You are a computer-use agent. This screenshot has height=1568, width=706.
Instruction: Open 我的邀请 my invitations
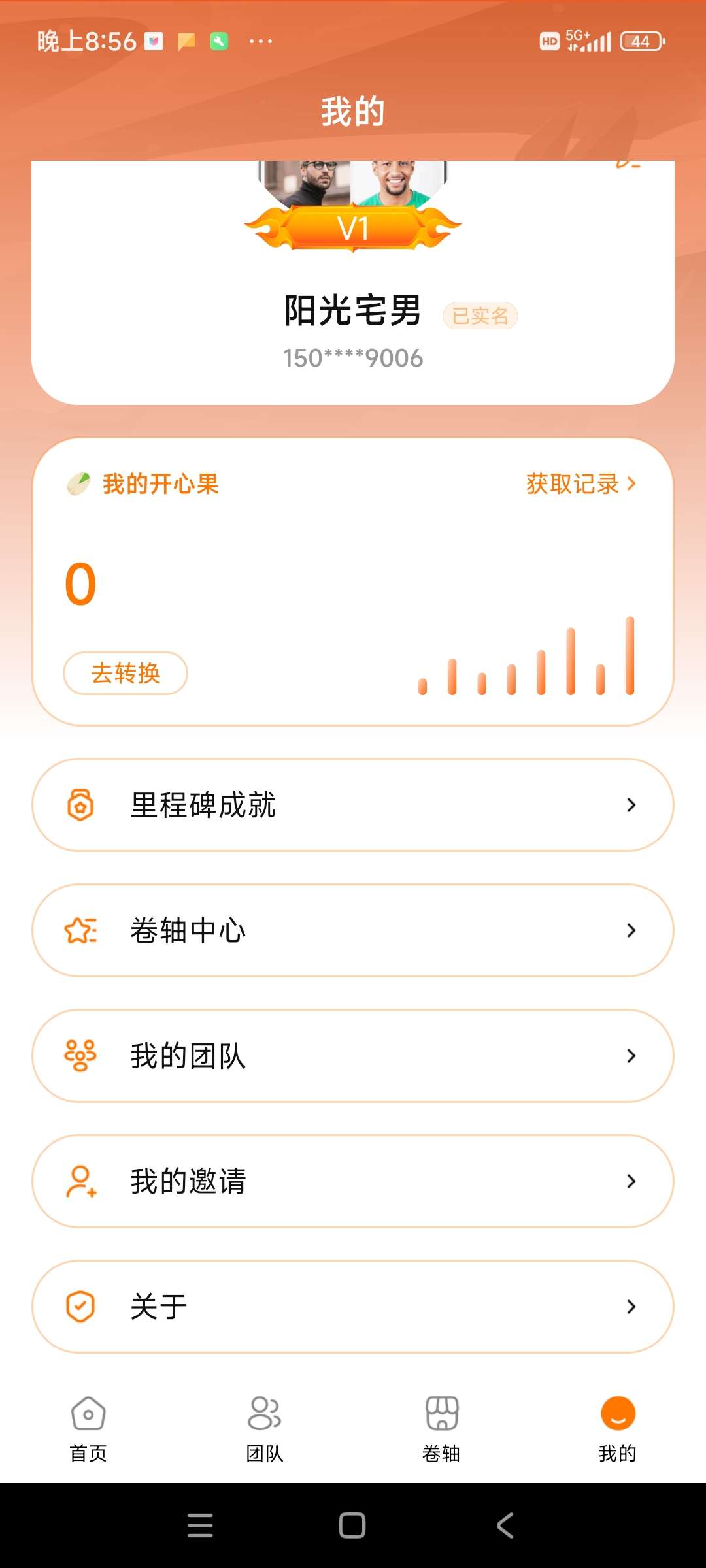pos(353,1181)
